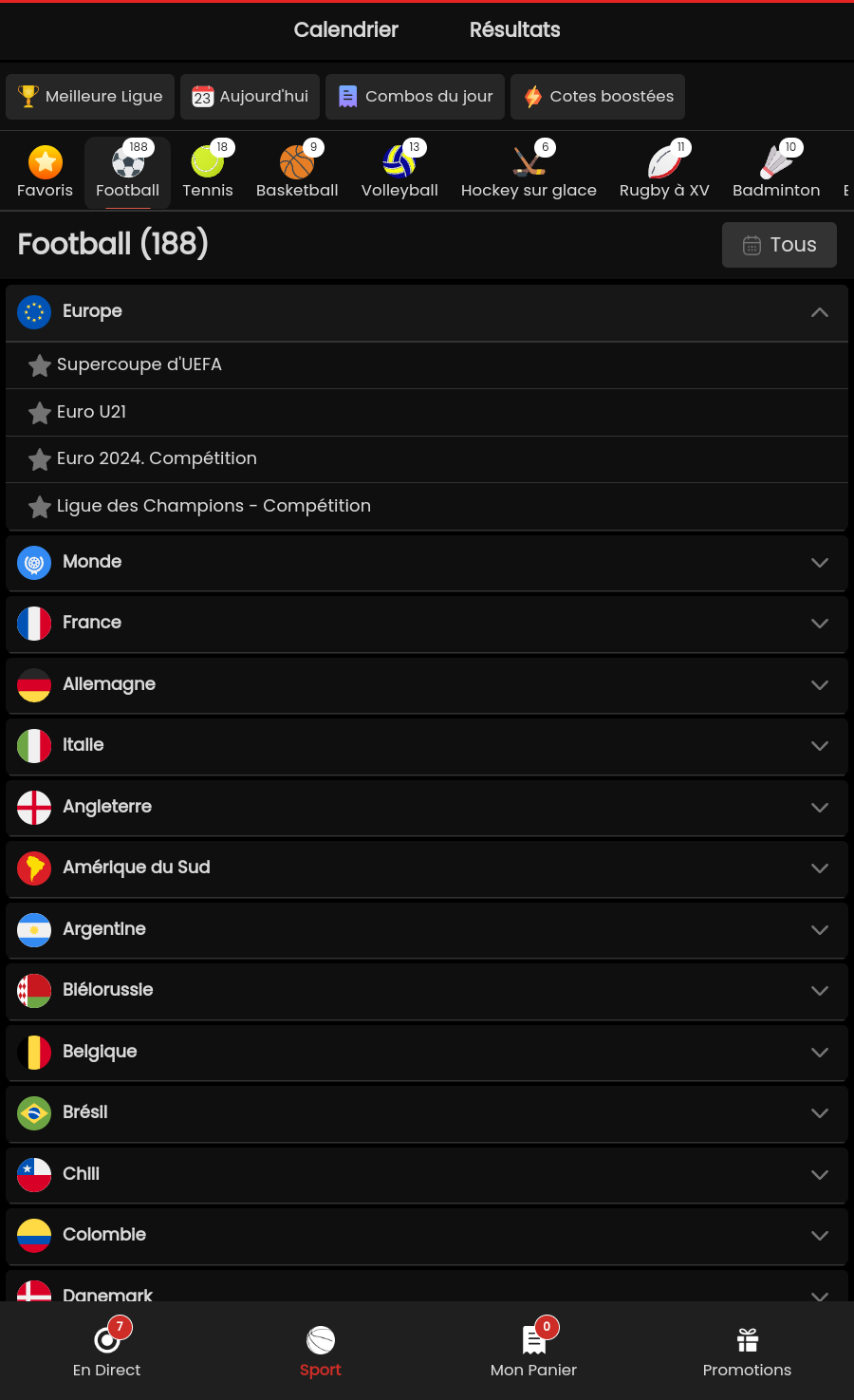Open the Supercoupe d'UEFA league

point(139,364)
